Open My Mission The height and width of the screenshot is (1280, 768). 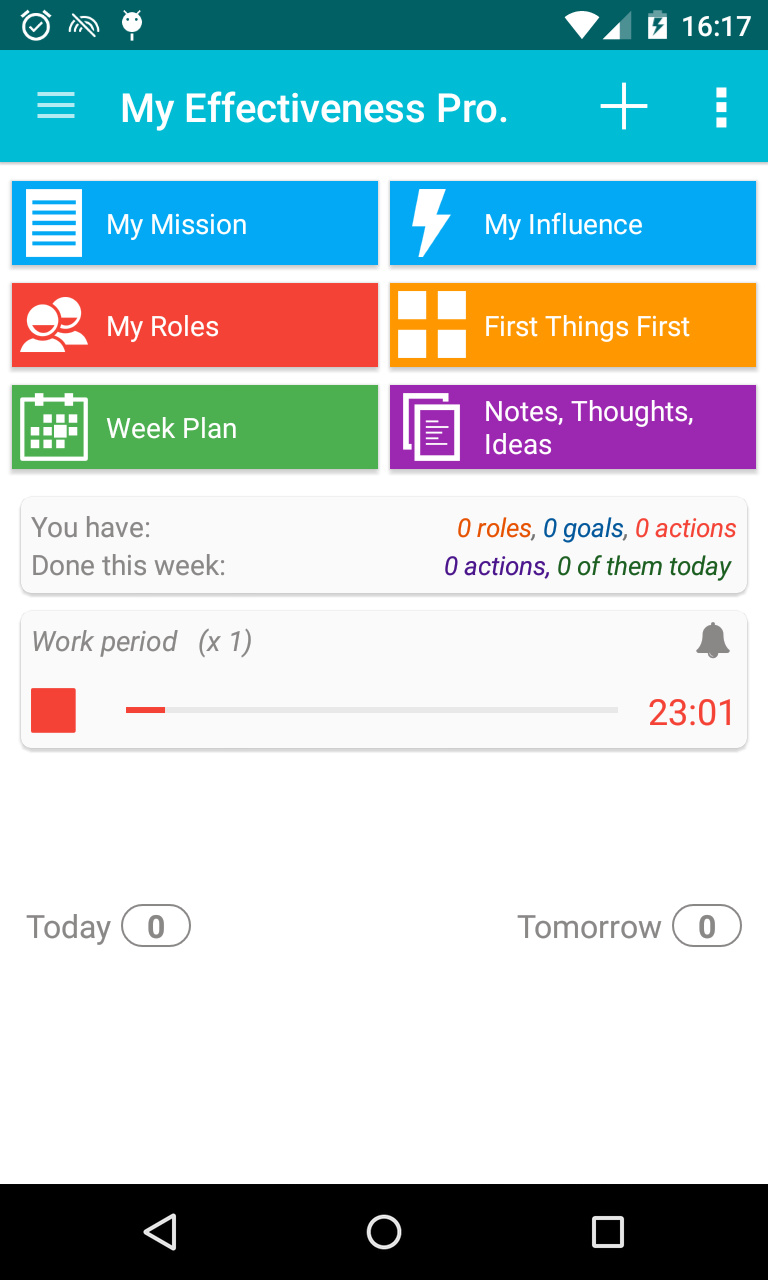[x=195, y=223]
